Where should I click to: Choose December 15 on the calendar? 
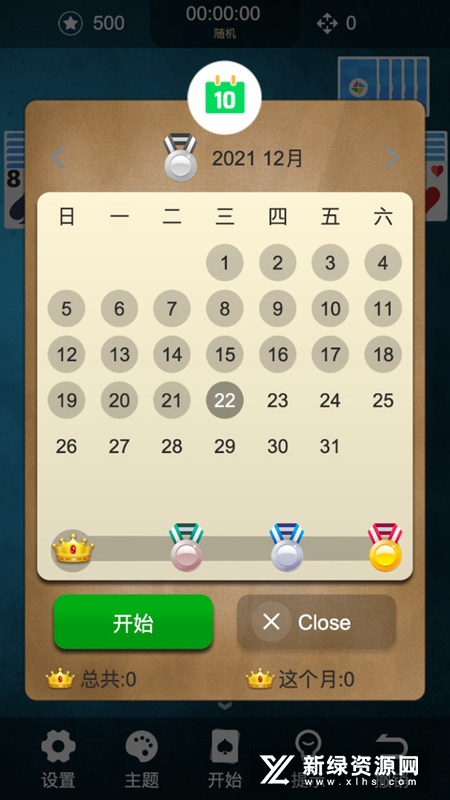point(224,354)
